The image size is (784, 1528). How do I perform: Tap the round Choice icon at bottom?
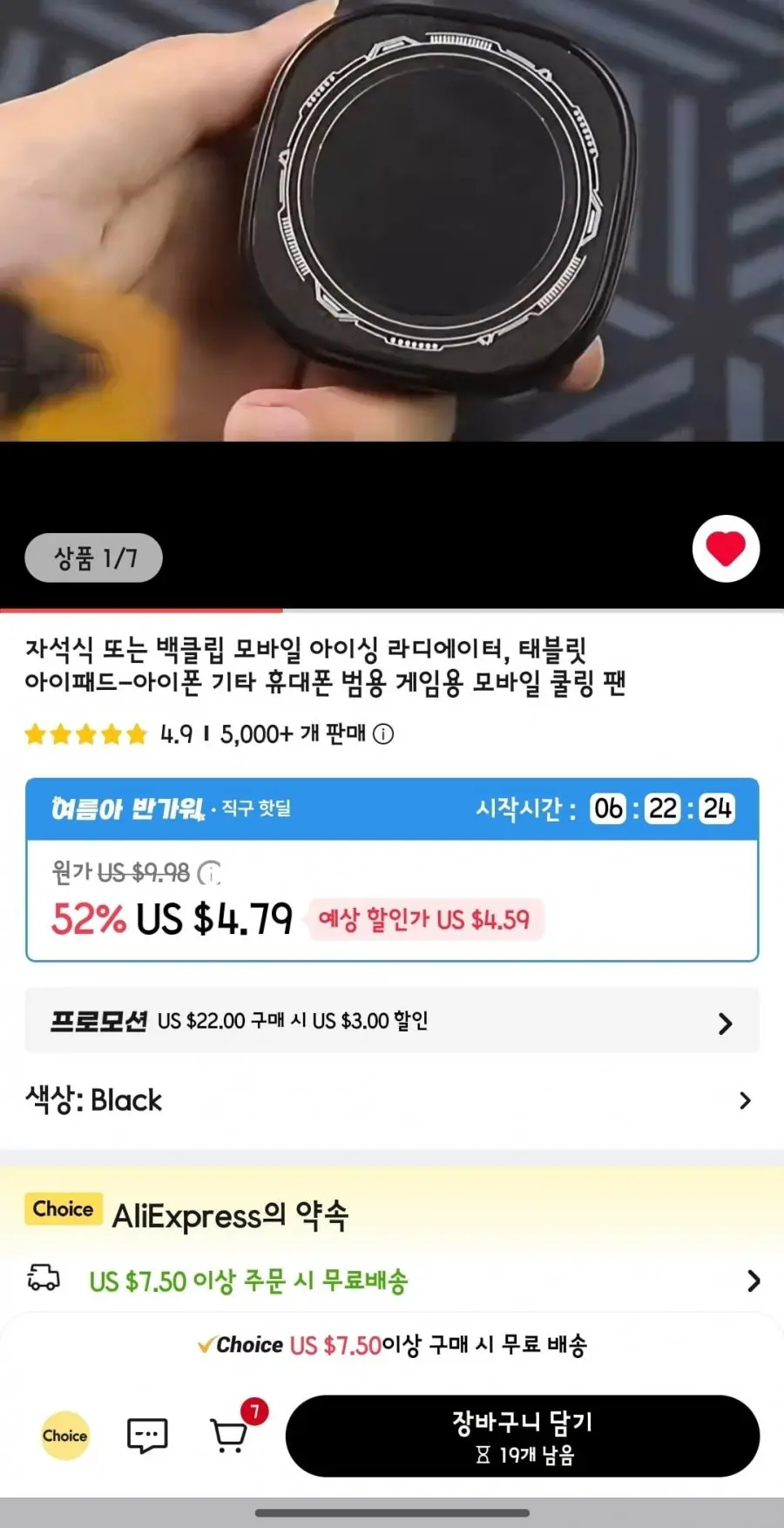(65, 1435)
